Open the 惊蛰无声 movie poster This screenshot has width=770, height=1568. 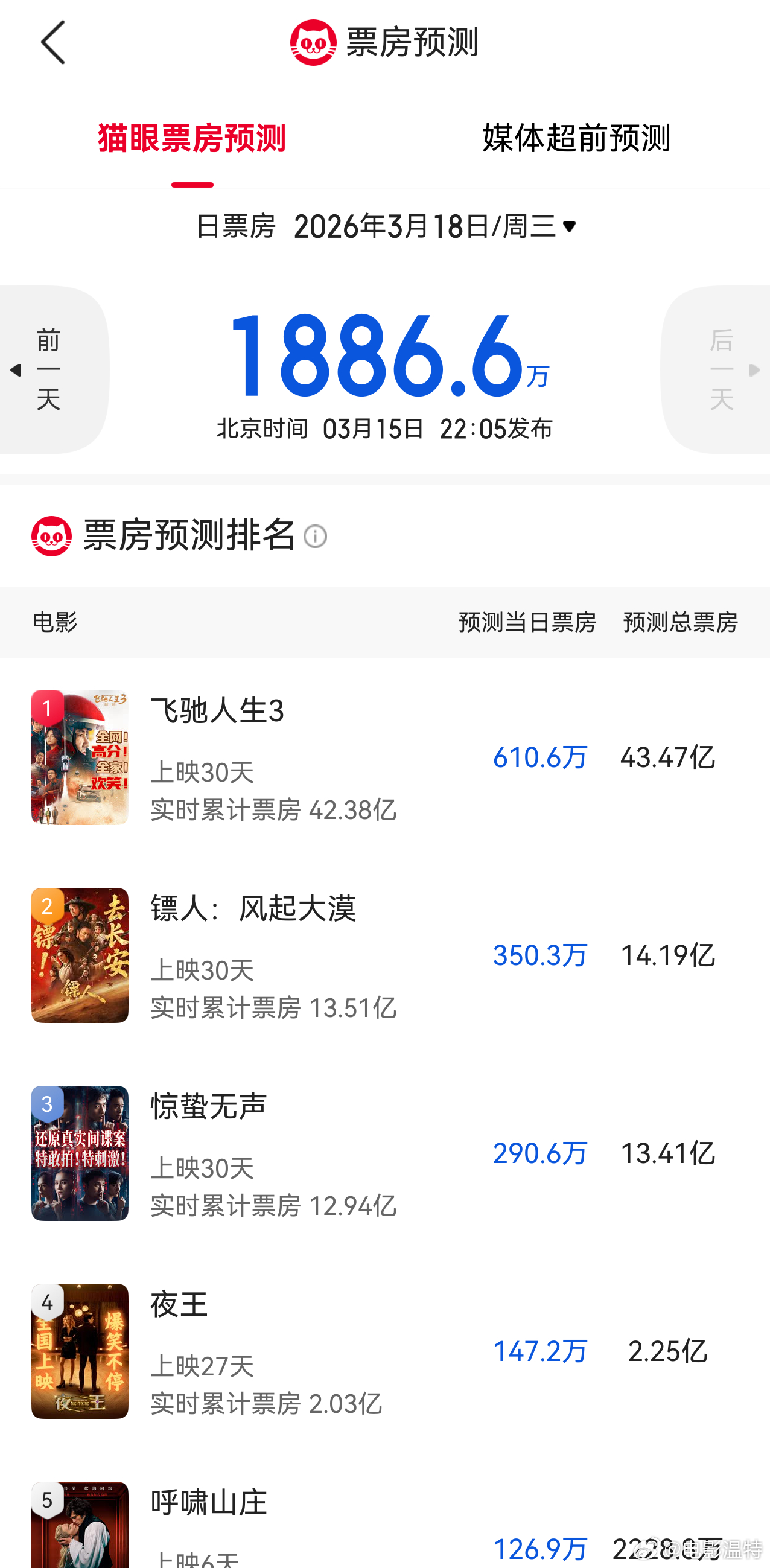point(80,1153)
